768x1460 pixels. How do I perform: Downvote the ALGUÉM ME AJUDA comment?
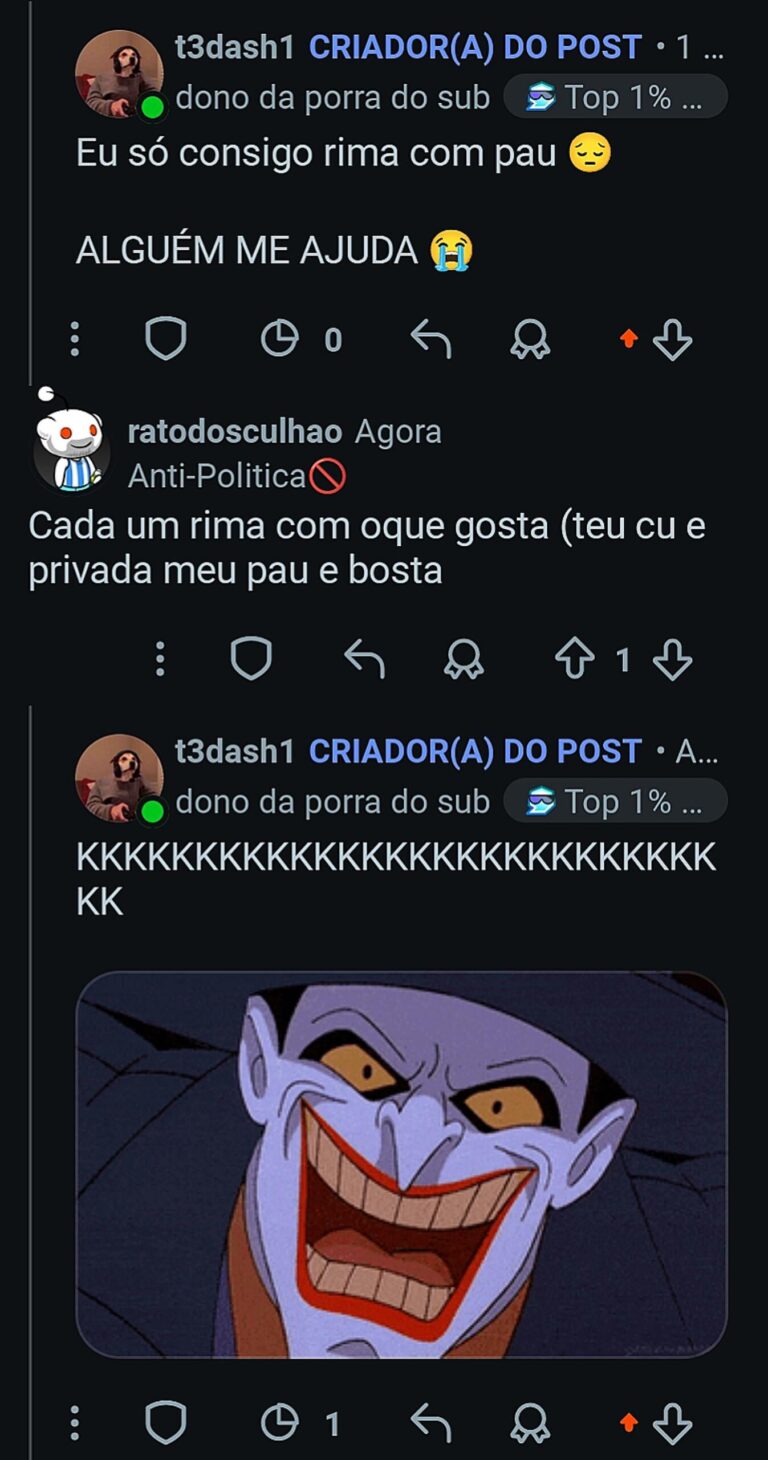[x=673, y=340]
